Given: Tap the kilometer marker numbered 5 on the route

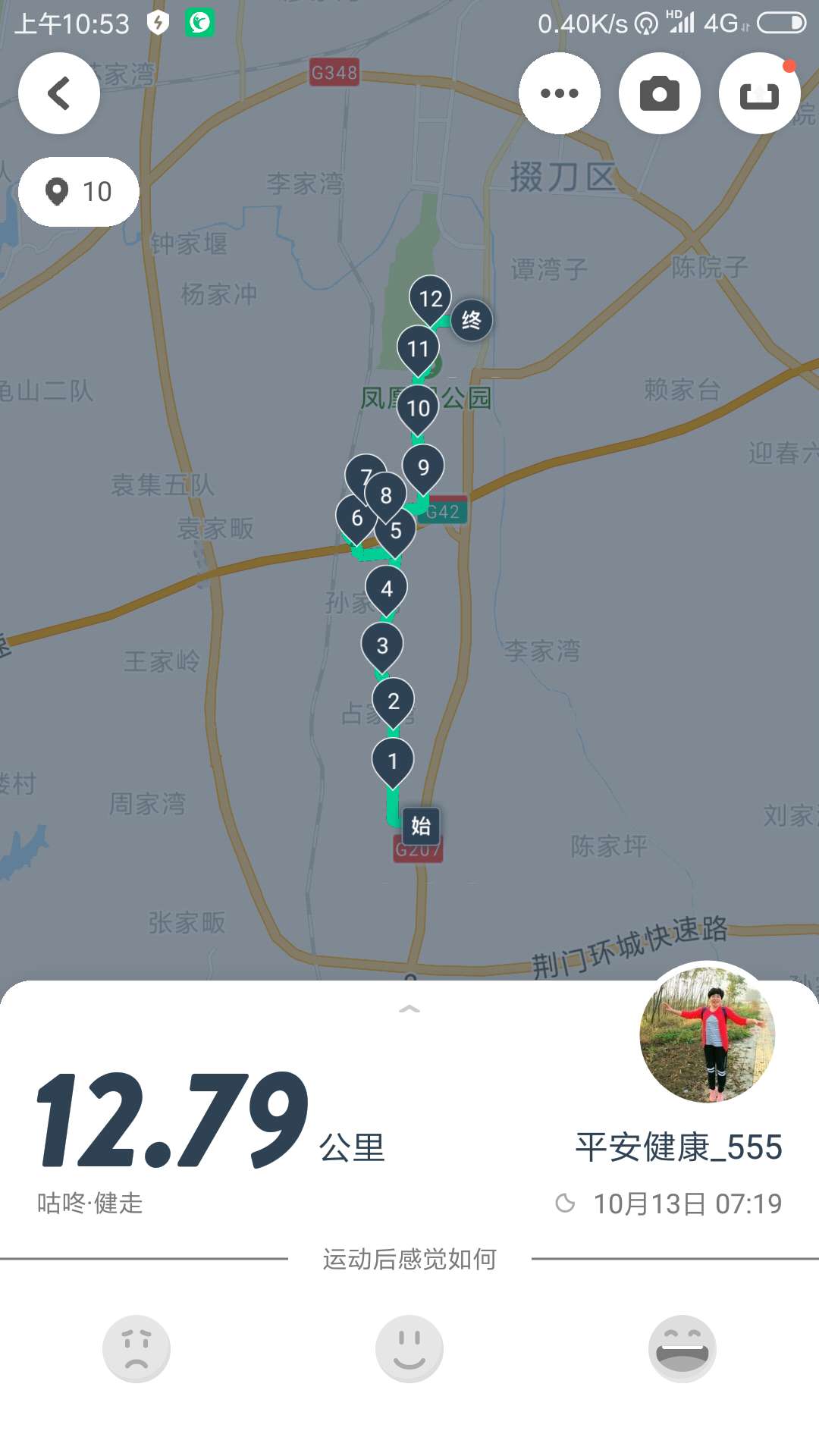Looking at the screenshot, I should (x=396, y=530).
